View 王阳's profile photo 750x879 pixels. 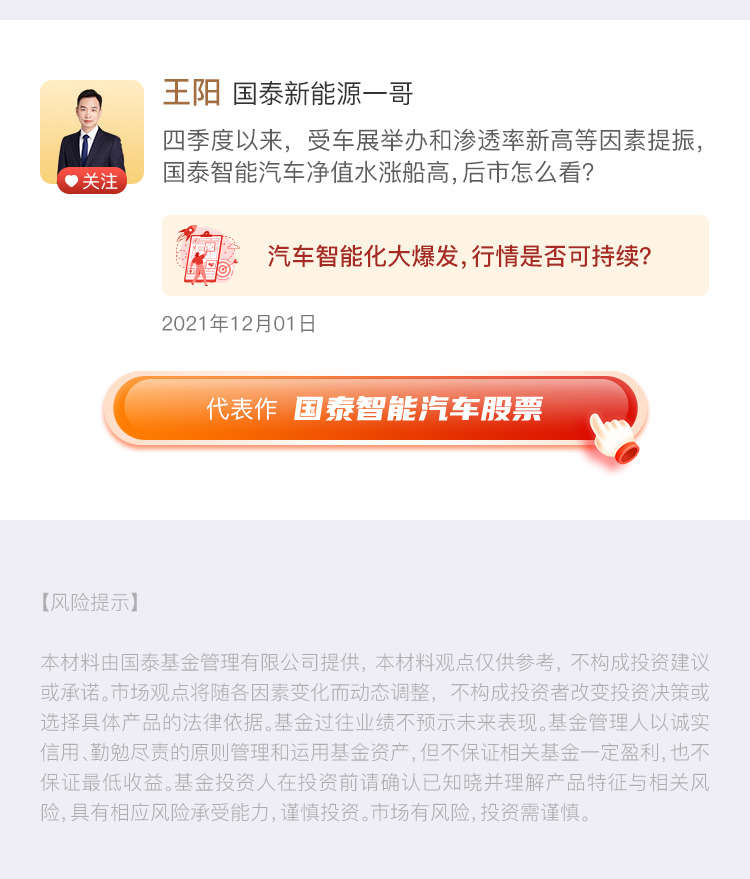coord(92,127)
